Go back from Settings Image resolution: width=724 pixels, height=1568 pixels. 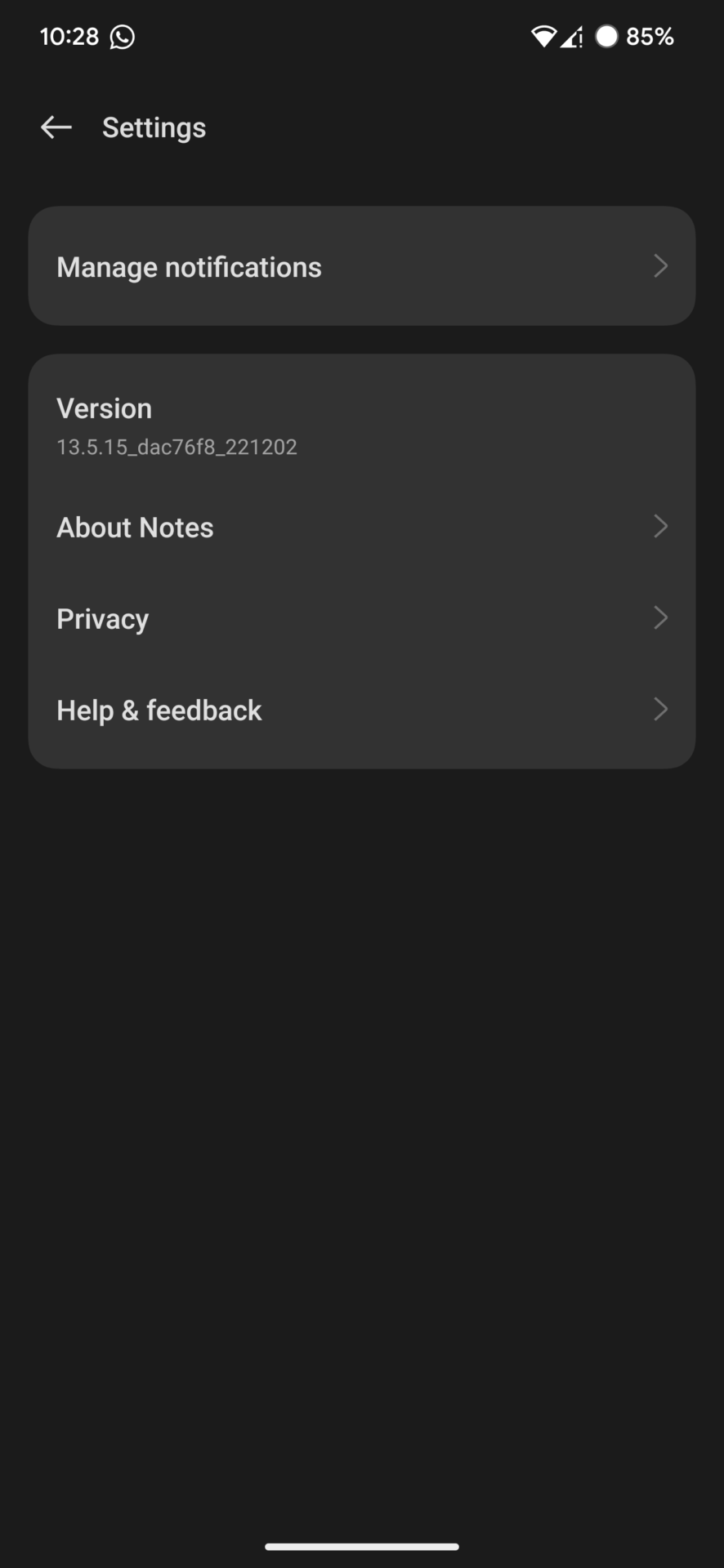pyautogui.click(x=56, y=127)
